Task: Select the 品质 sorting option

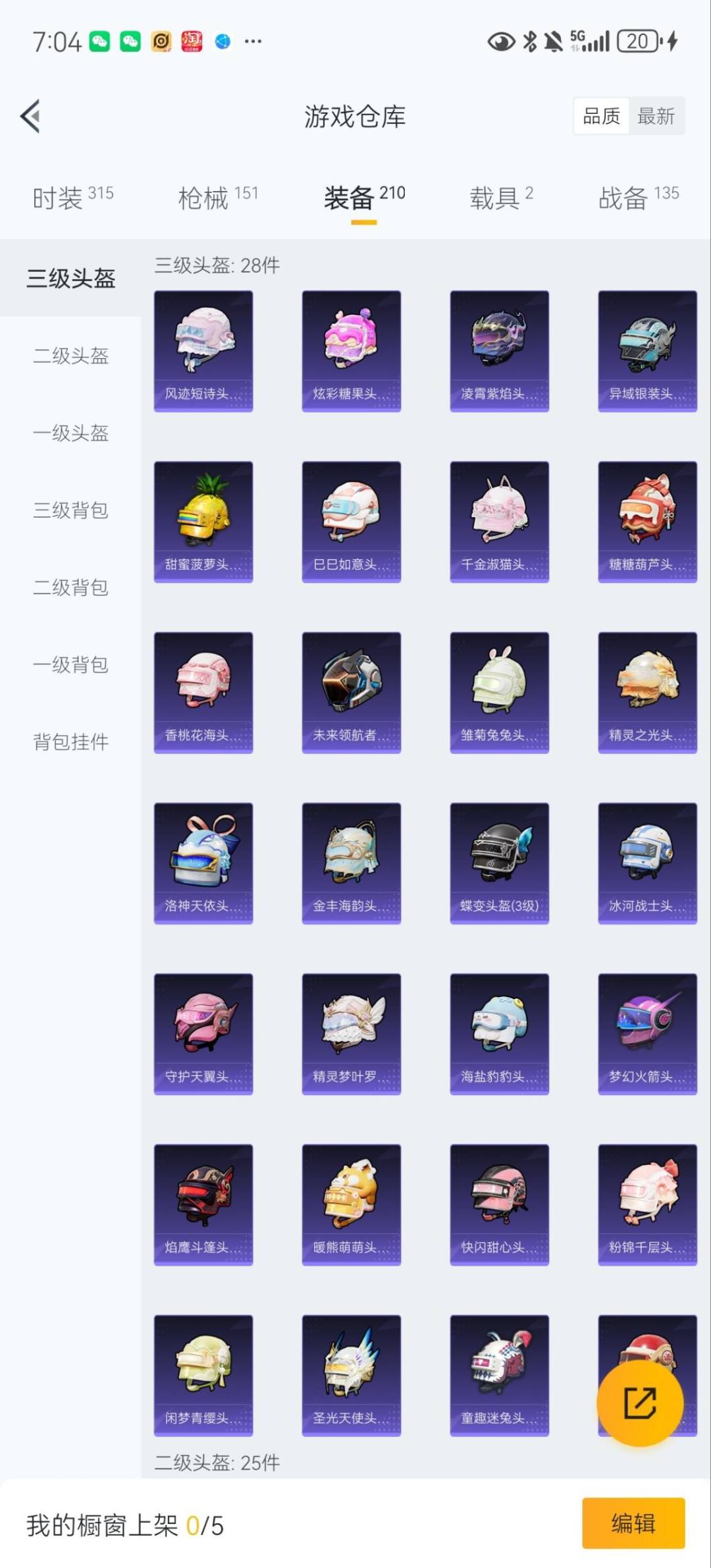Action: [601, 116]
